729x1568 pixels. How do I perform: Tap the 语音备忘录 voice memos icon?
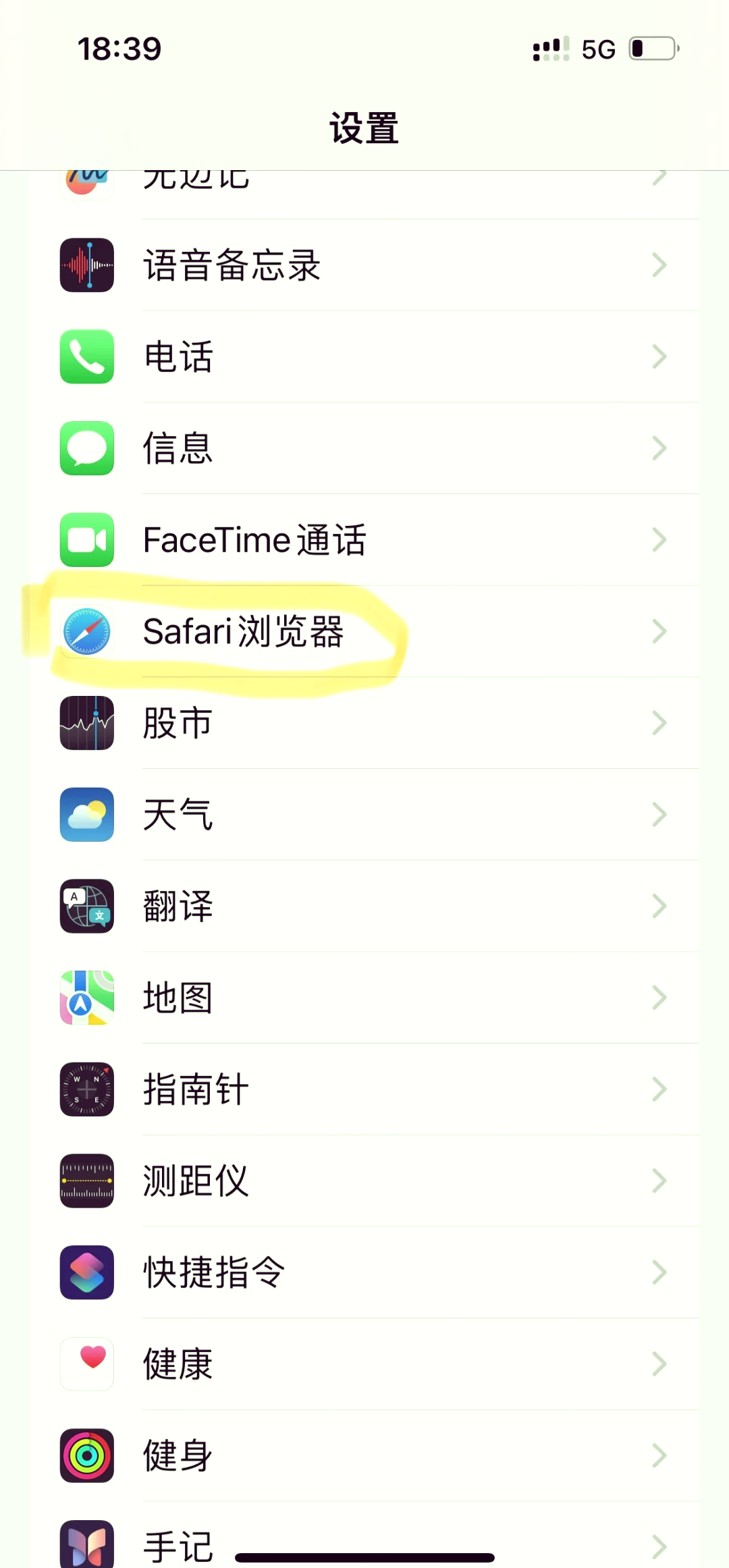click(x=86, y=265)
